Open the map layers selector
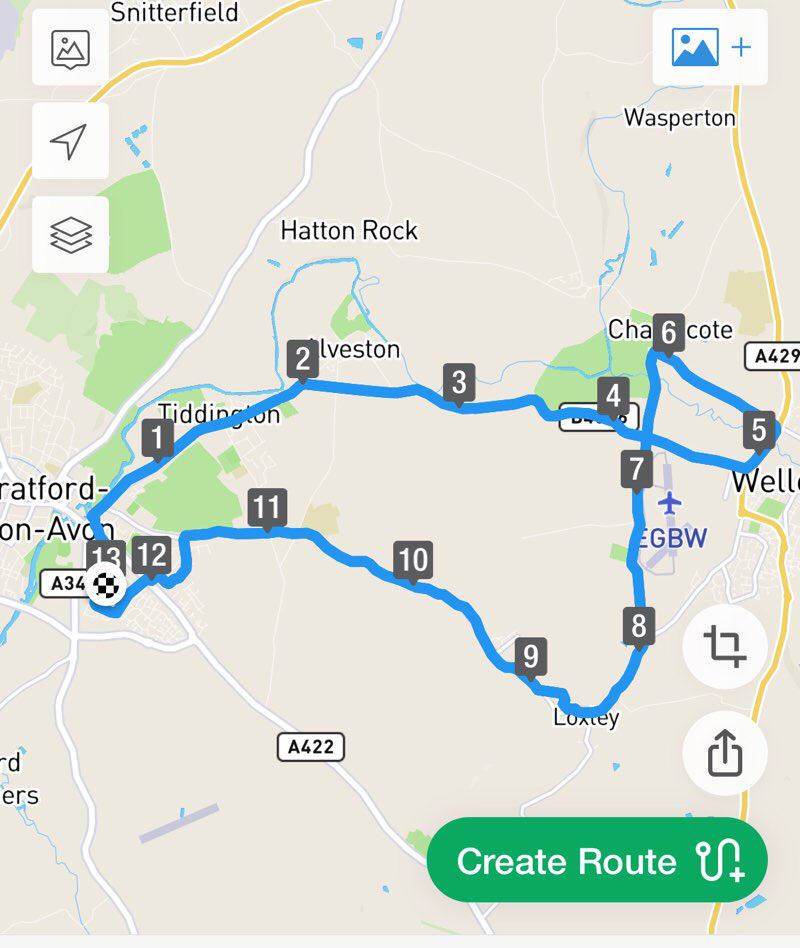The height and width of the screenshot is (948, 800). click(70, 235)
